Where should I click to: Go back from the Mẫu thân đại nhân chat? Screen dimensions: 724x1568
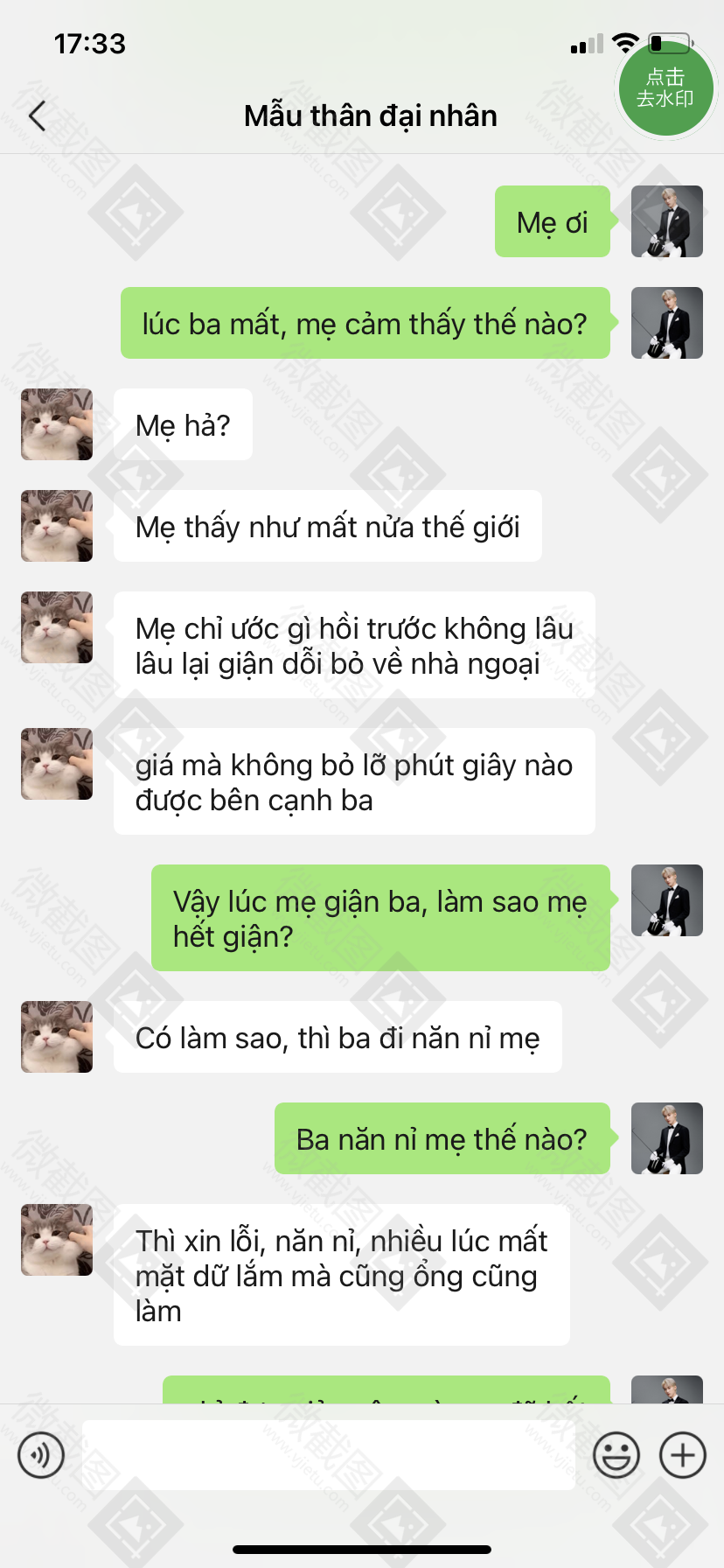[37, 115]
